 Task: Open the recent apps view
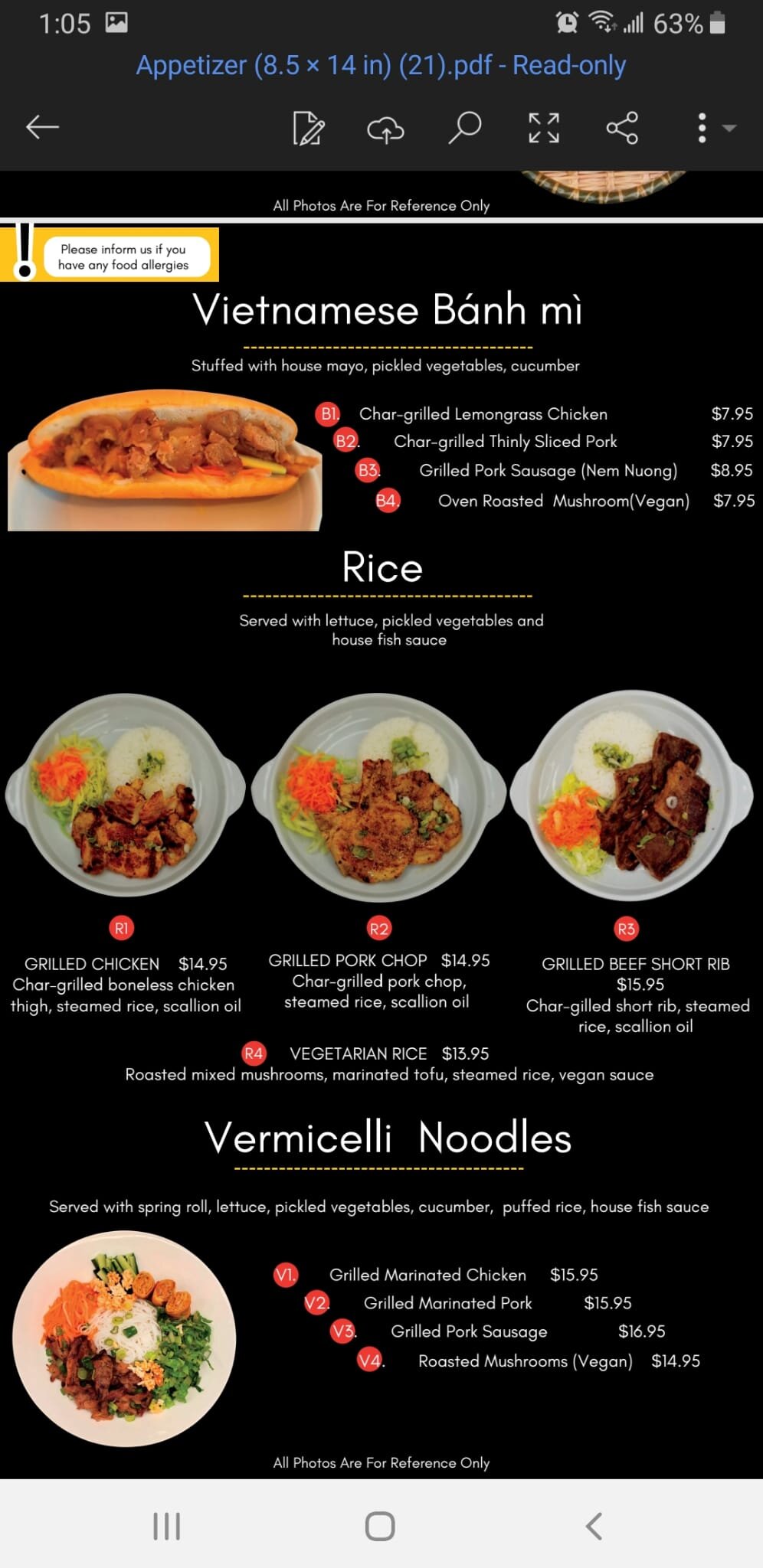pos(166,1525)
